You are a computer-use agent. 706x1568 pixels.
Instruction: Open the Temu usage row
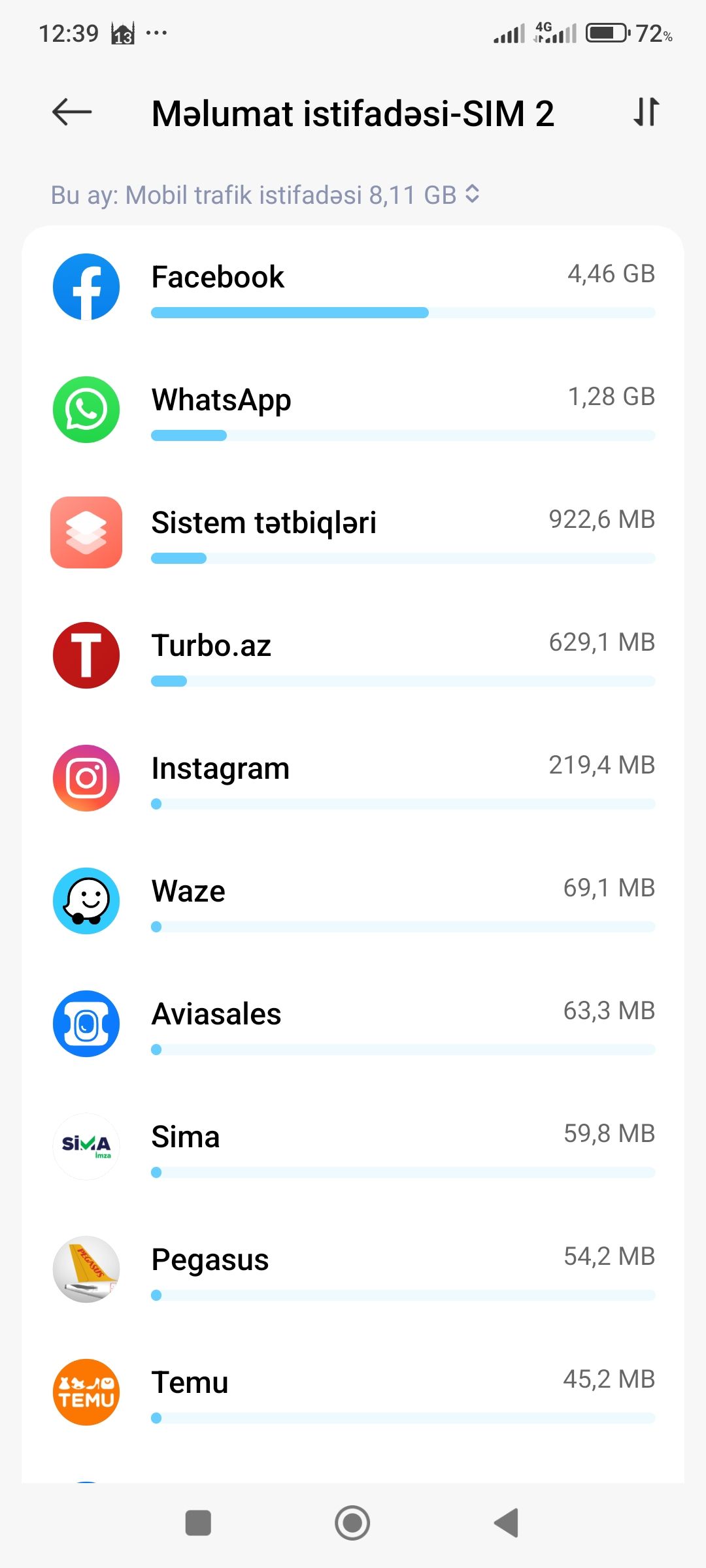[353, 1393]
